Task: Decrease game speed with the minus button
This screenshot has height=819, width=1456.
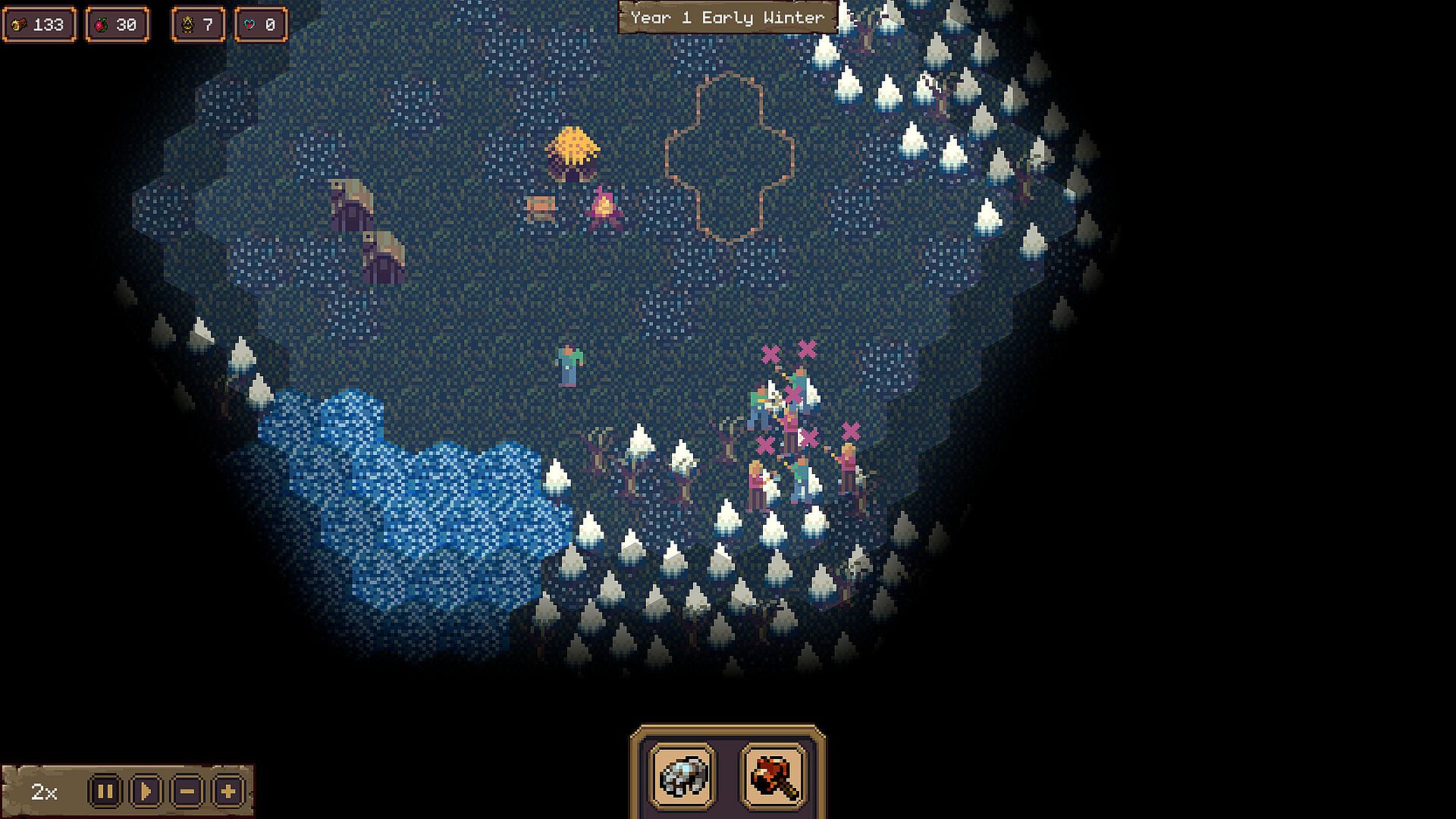Action: tap(187, 792)
